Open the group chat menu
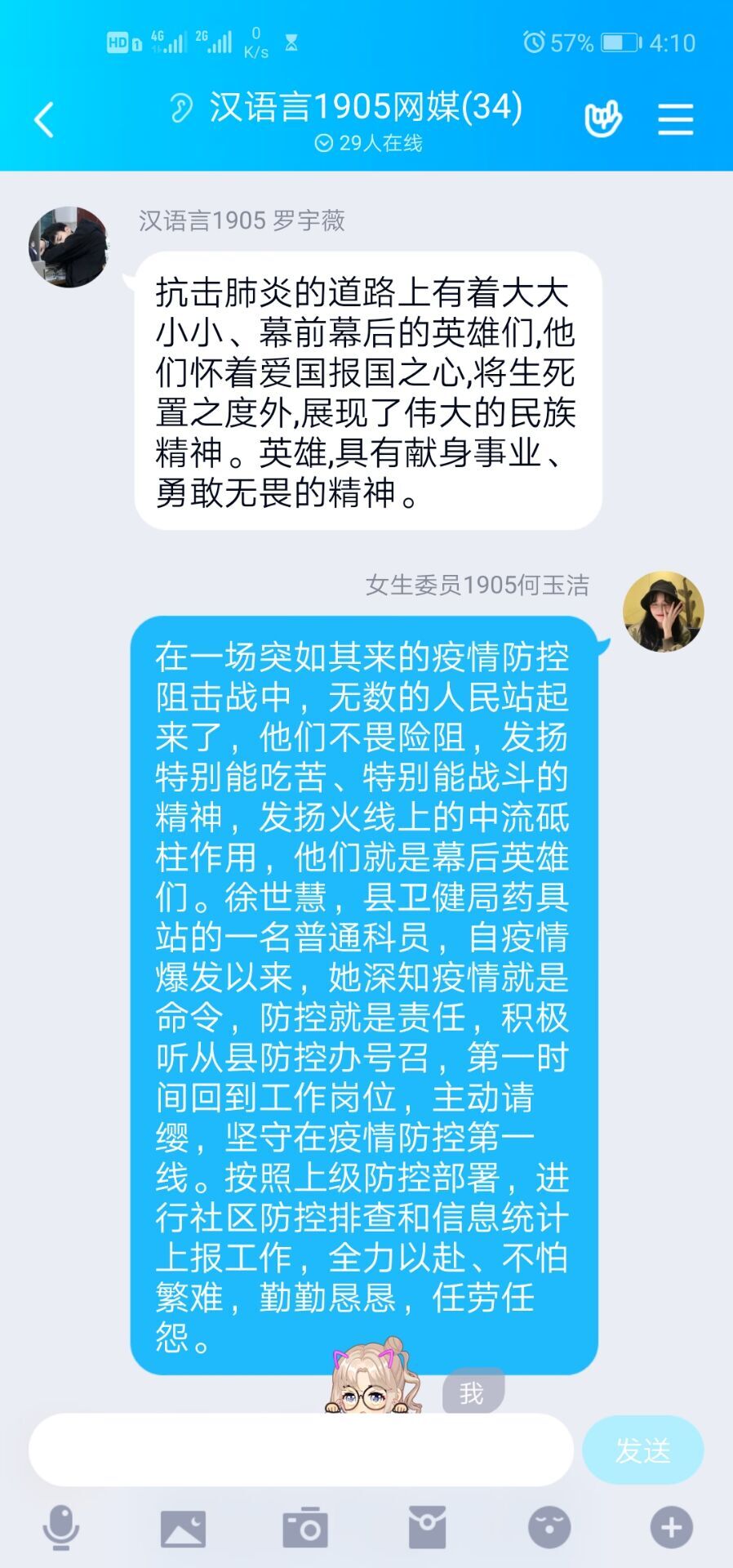The width and height of the screenshot is (733, 1568). [676, 120]
